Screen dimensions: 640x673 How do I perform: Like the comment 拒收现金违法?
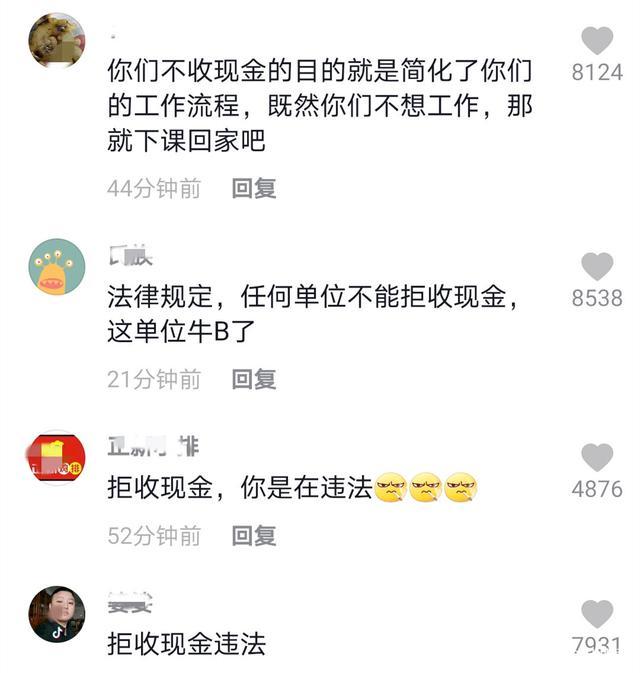[x=597, y=614]
